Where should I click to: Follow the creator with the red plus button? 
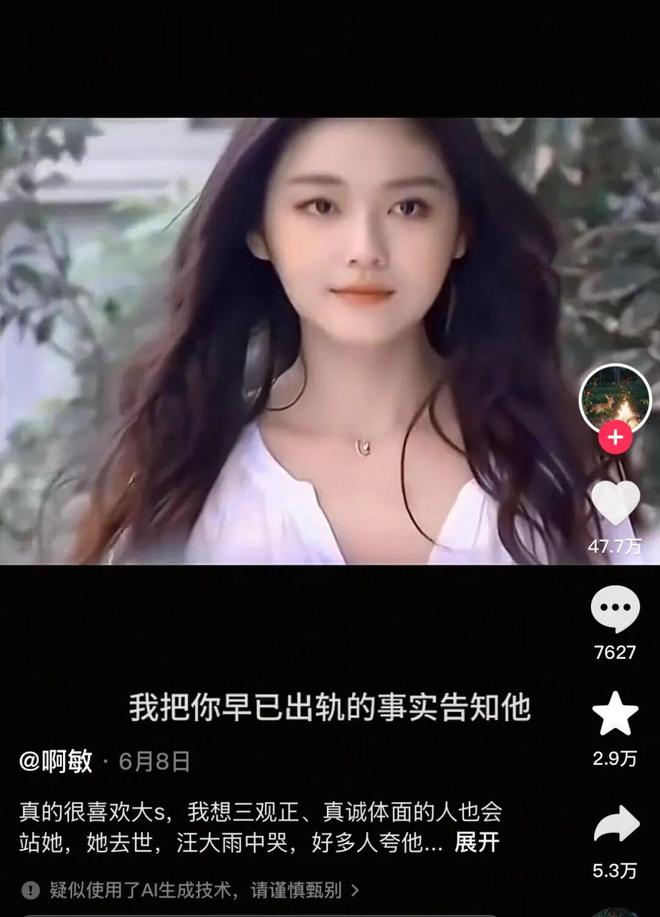click(615, 438)
